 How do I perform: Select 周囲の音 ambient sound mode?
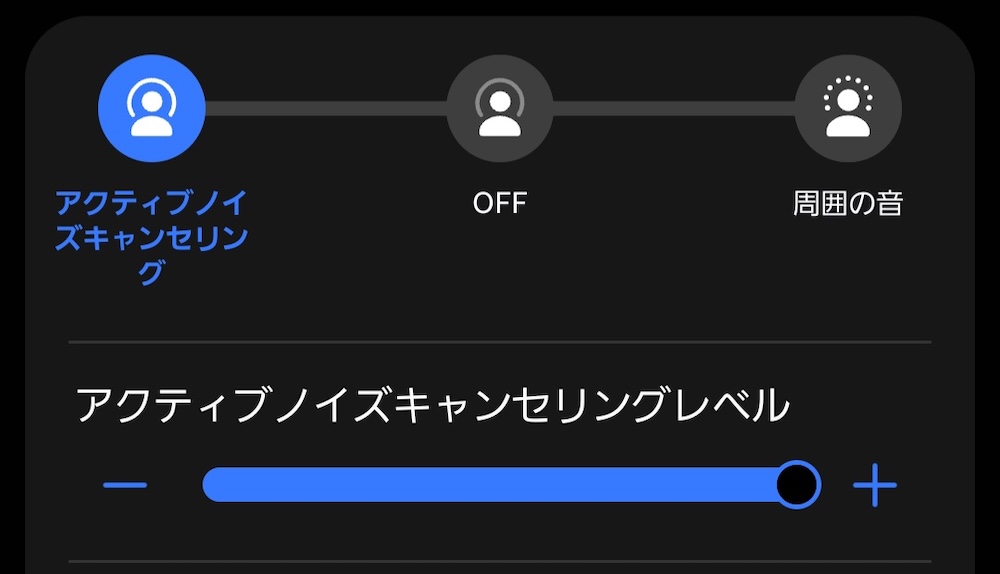[x=847, y=108]
